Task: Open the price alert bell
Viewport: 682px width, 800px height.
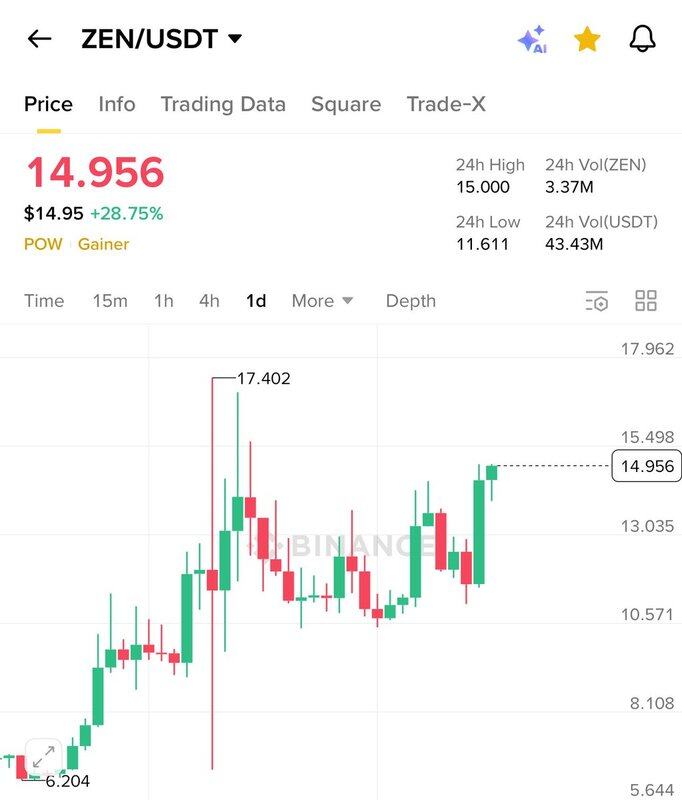Action: pos(642,40)
